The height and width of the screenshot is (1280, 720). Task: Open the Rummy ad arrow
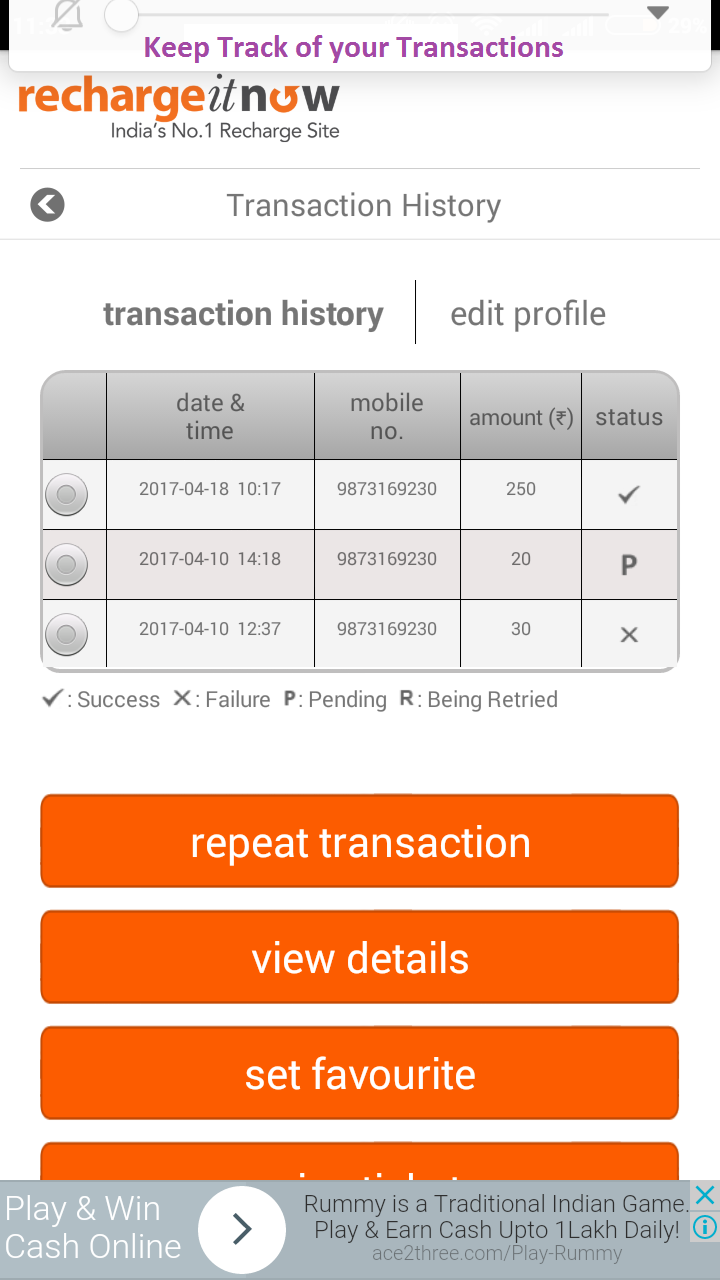(x=242, y=1229)
